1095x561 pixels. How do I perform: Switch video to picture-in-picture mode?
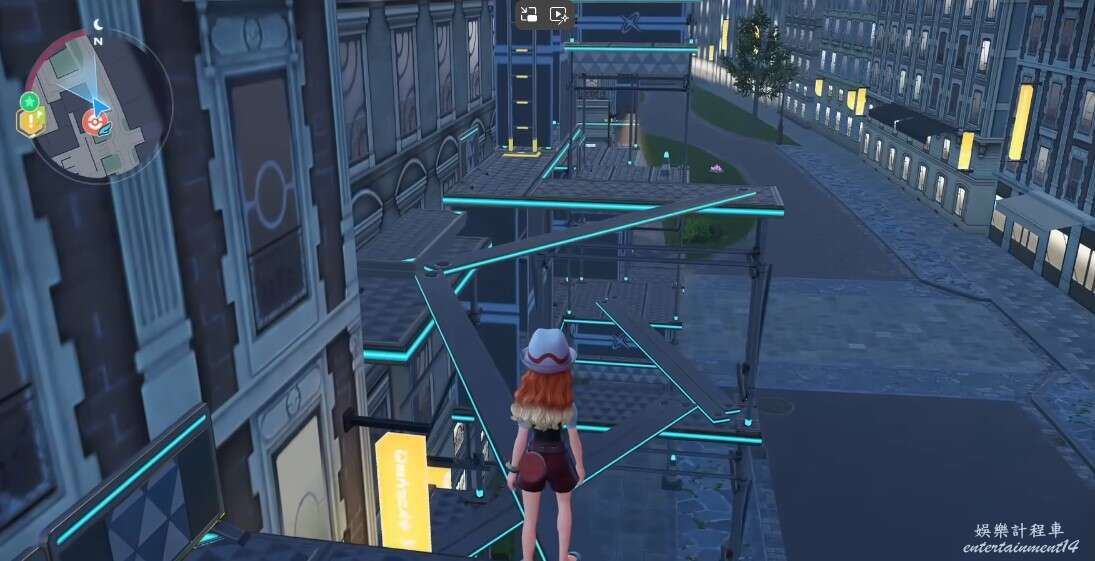coord(529,15)
